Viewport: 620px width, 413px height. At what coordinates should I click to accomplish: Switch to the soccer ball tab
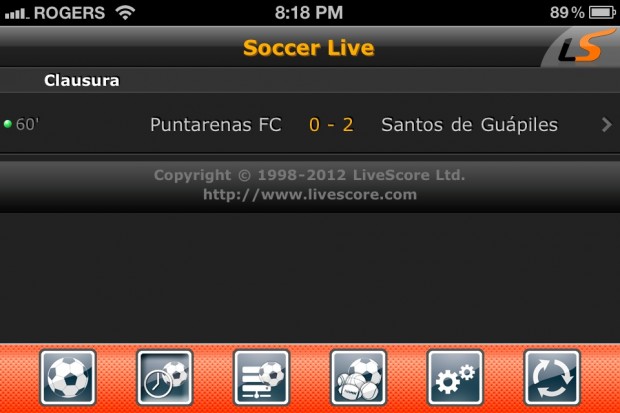tap(69, 377)
